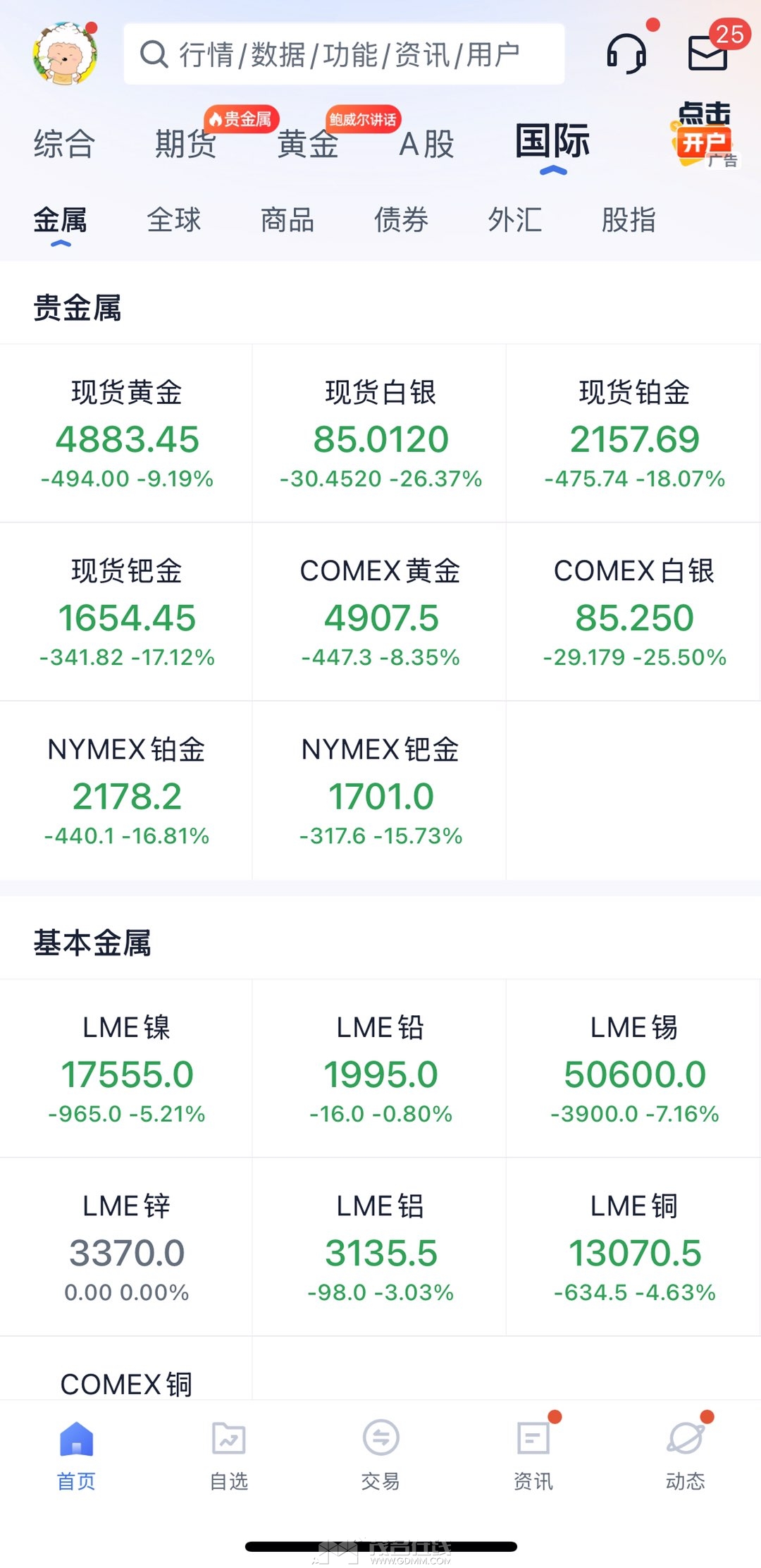
Task: Open the COMEX白银 quote card
Action: 634,612
